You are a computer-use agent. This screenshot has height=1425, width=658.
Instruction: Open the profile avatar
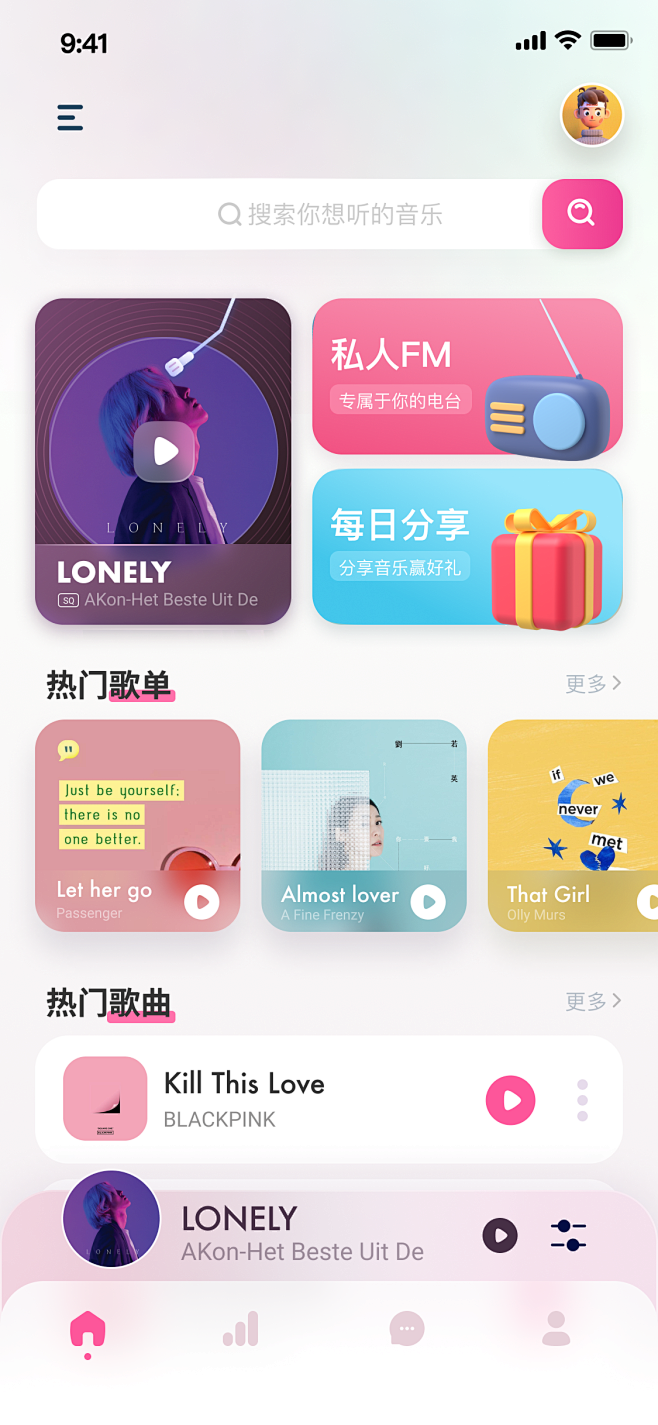pos(592,115)
